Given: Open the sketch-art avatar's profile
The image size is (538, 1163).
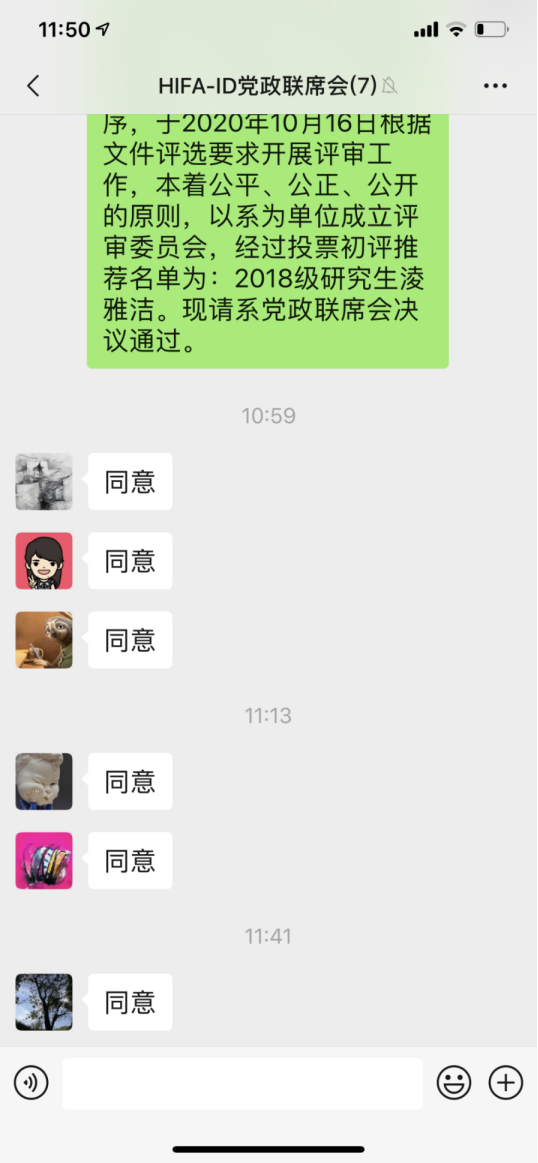Looking at the screenshot, I should (44, 481).
